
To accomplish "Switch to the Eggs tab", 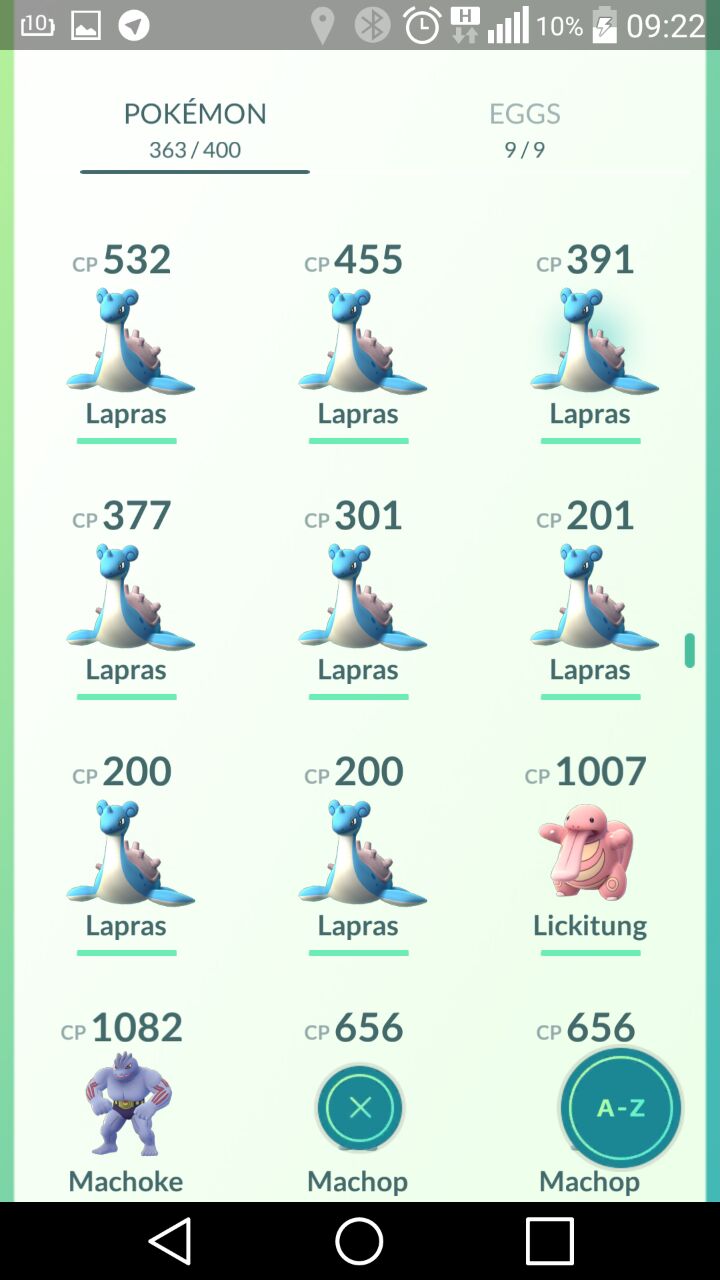I will click(524, 130).
